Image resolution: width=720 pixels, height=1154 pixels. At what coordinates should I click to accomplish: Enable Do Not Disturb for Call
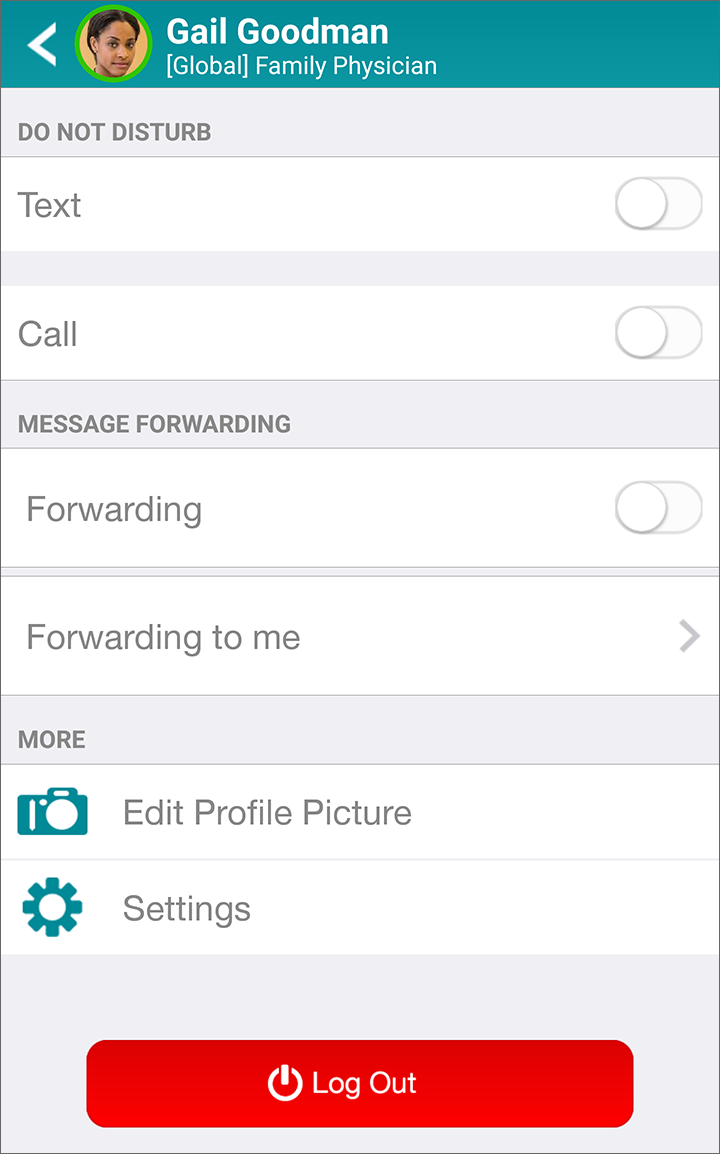tap(658, 333)
